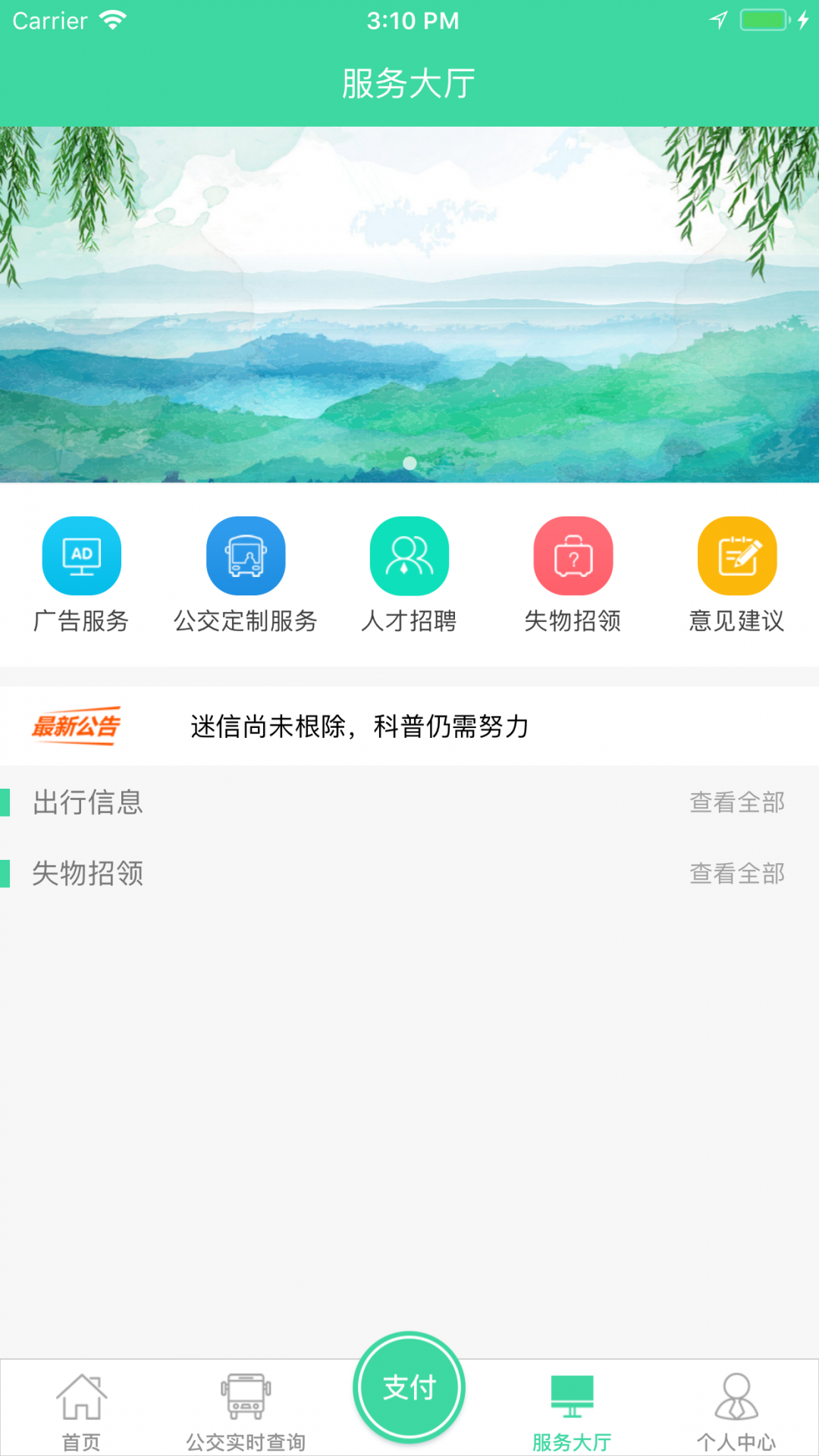This screenshot has width=819, height=1456.
Task: Open the landscape banner image
Action: [409, 303]
